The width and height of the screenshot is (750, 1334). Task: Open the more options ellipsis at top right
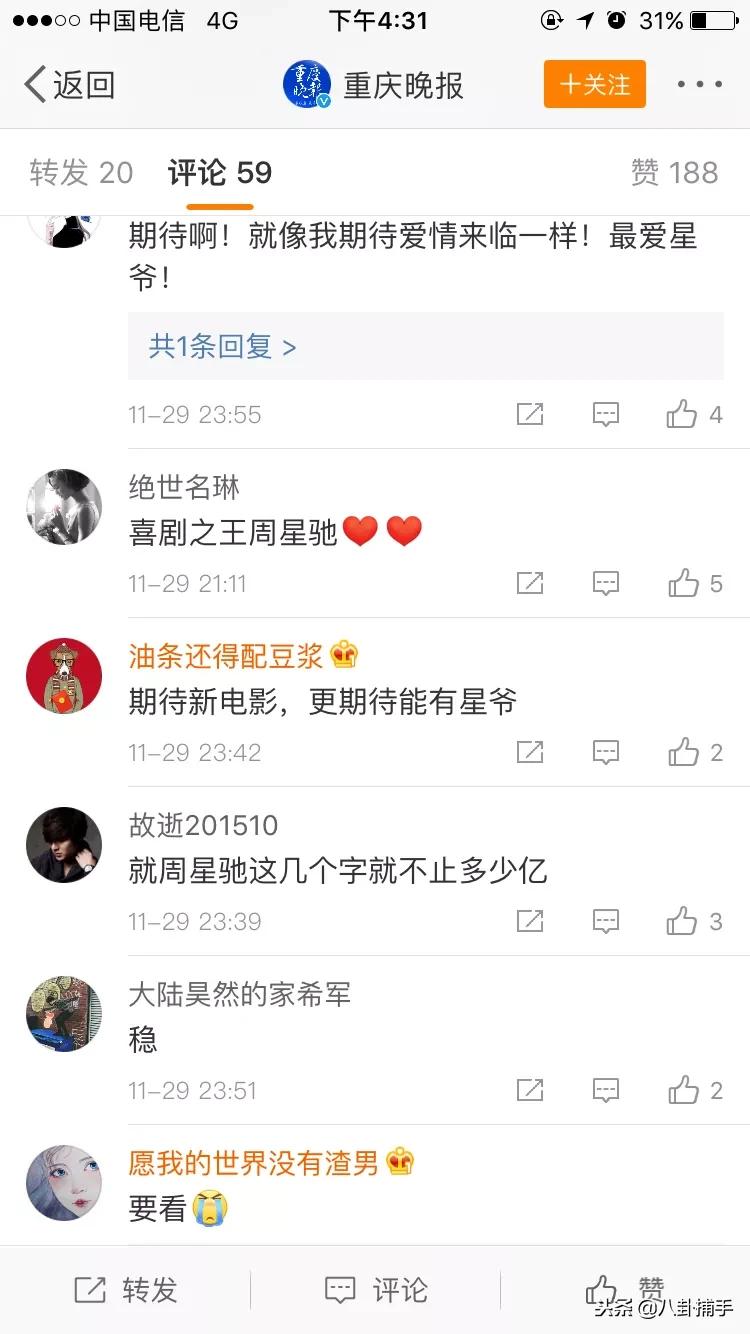pyautogui.click(x=699, y=85)
